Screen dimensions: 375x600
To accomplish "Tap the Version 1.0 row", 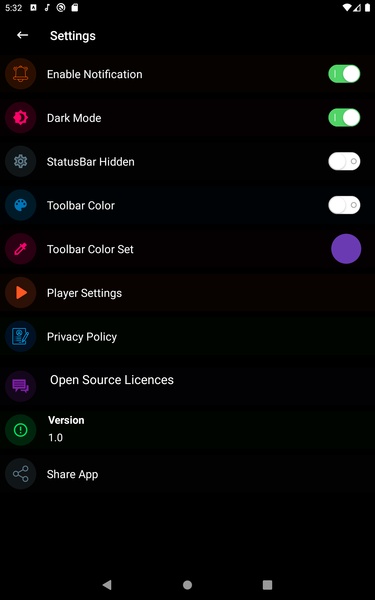I will [188, 430].
